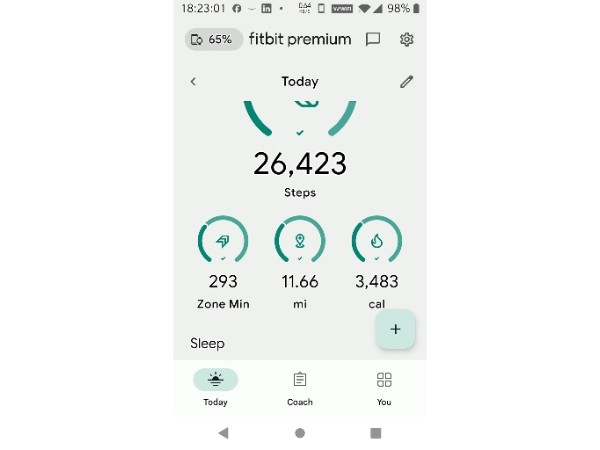Open the settings gear
This screenshot has height=450, width=600.
406,40
